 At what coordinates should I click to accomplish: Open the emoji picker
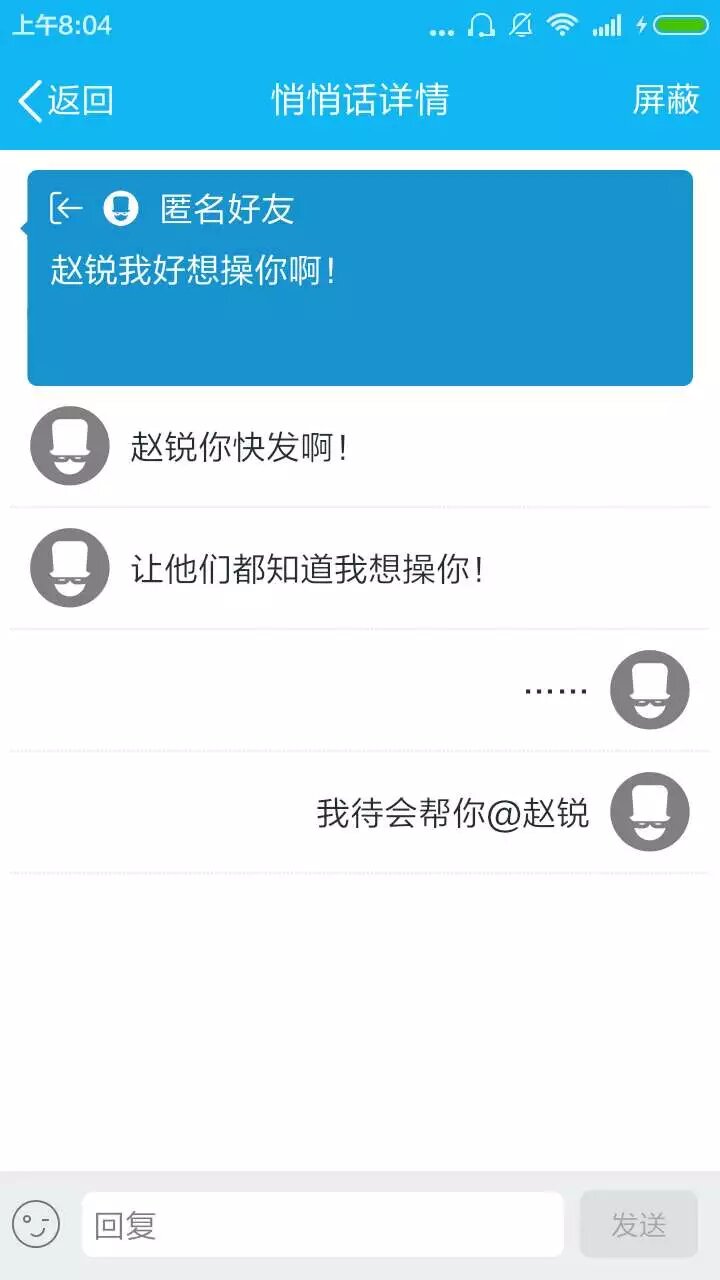pyautogui.click(x=36, y=1224)
